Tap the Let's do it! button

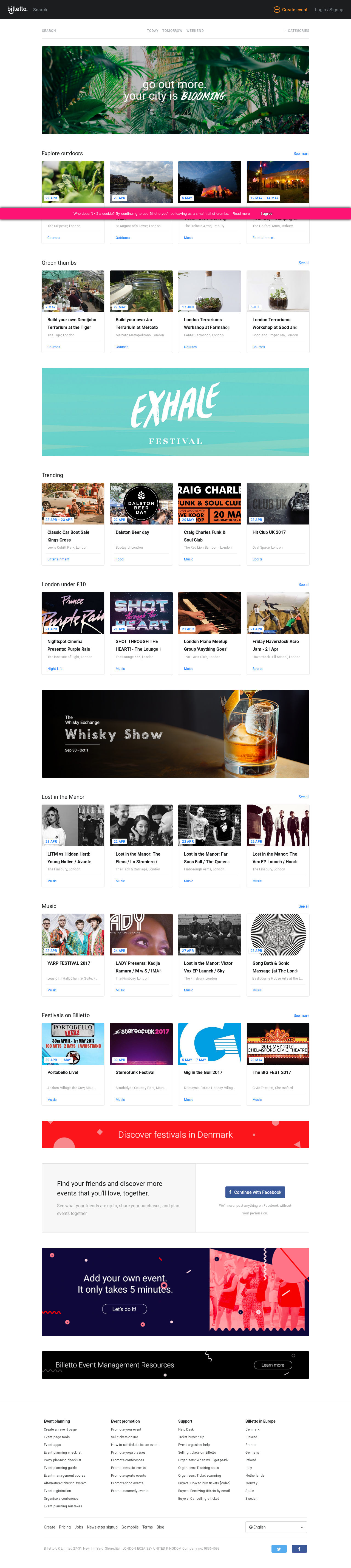click(x=124, y=1309)
